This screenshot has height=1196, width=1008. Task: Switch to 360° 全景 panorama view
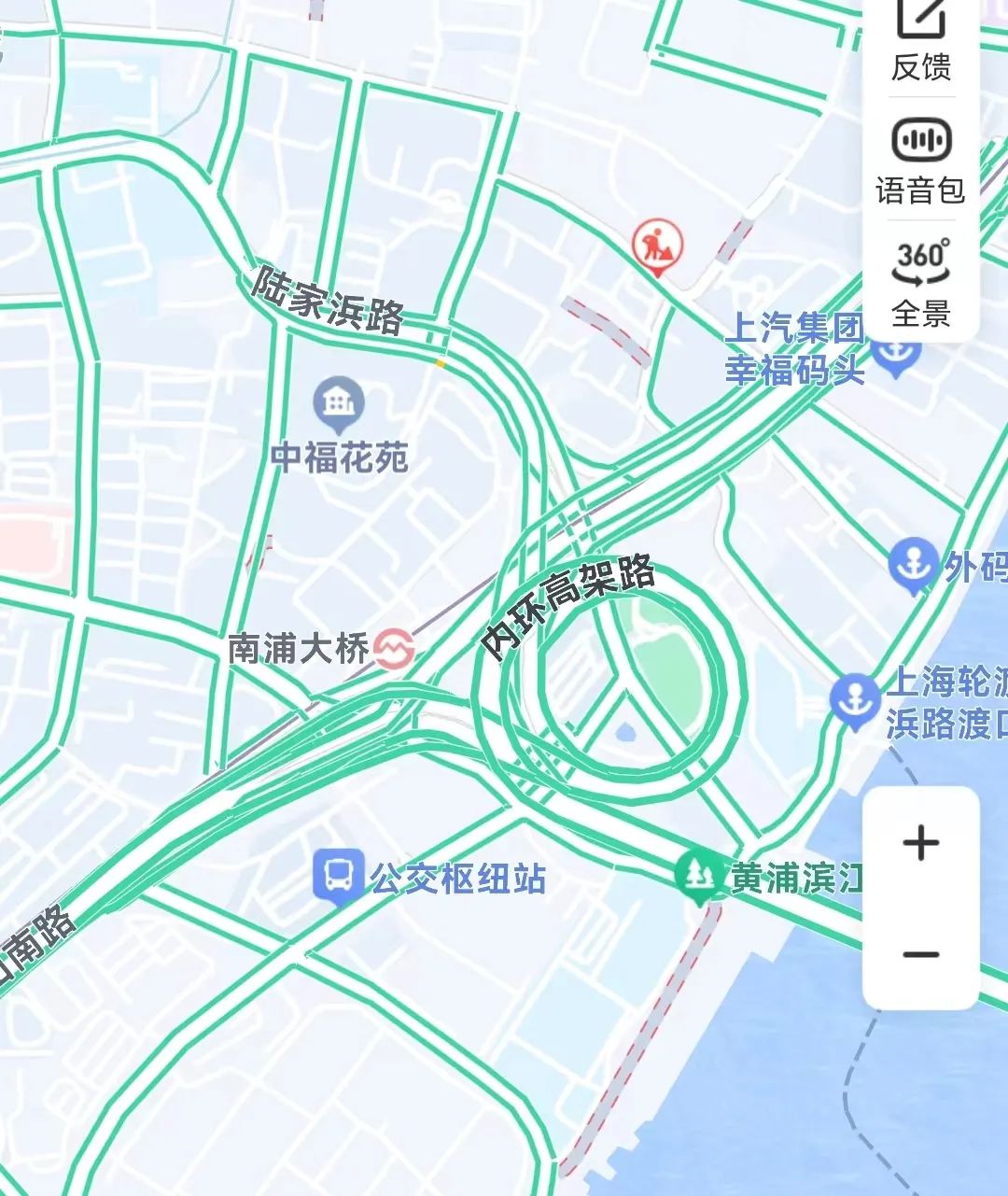coord(921,282)
